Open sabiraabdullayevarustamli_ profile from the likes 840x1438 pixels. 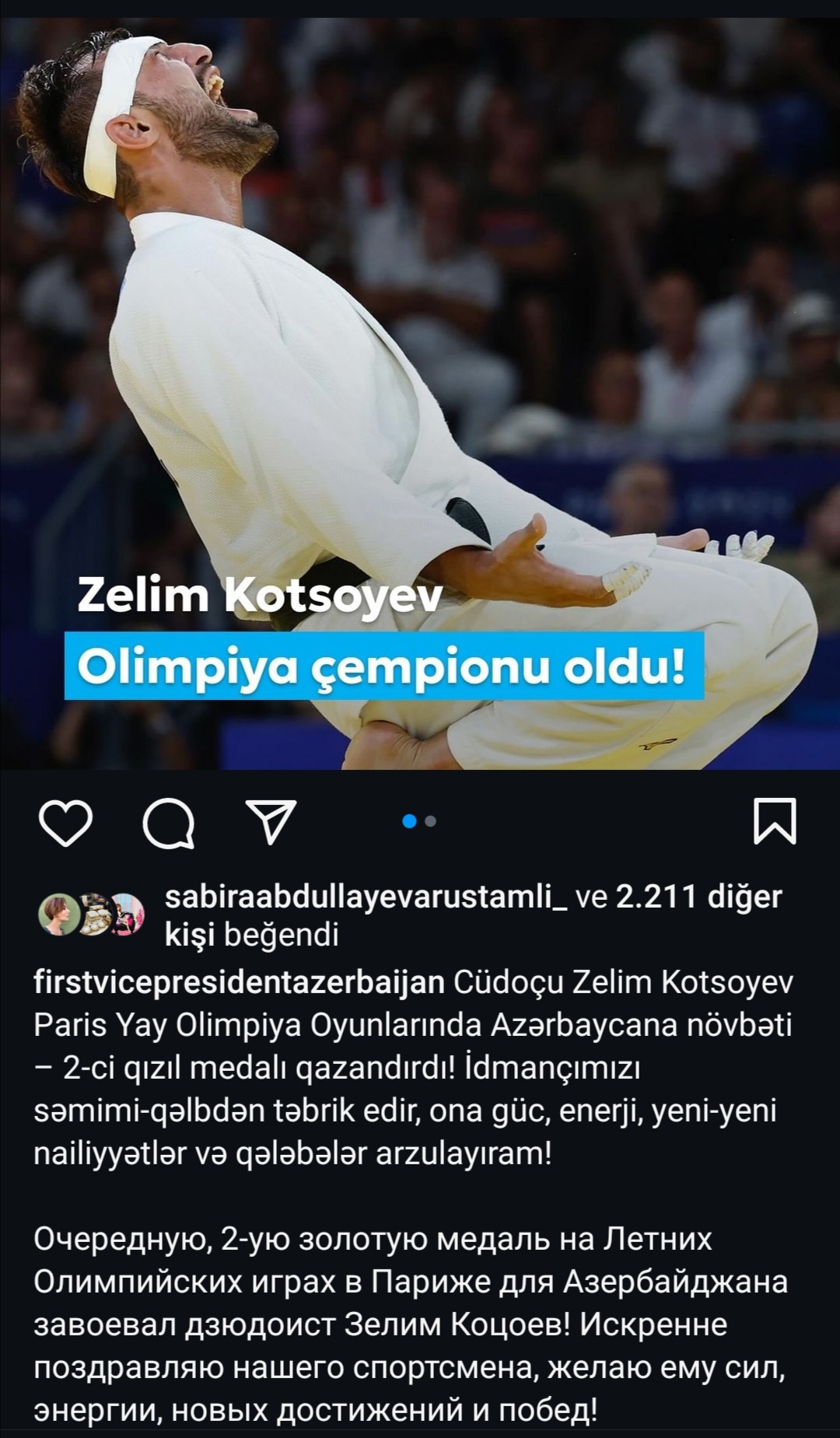click(366, 897)
